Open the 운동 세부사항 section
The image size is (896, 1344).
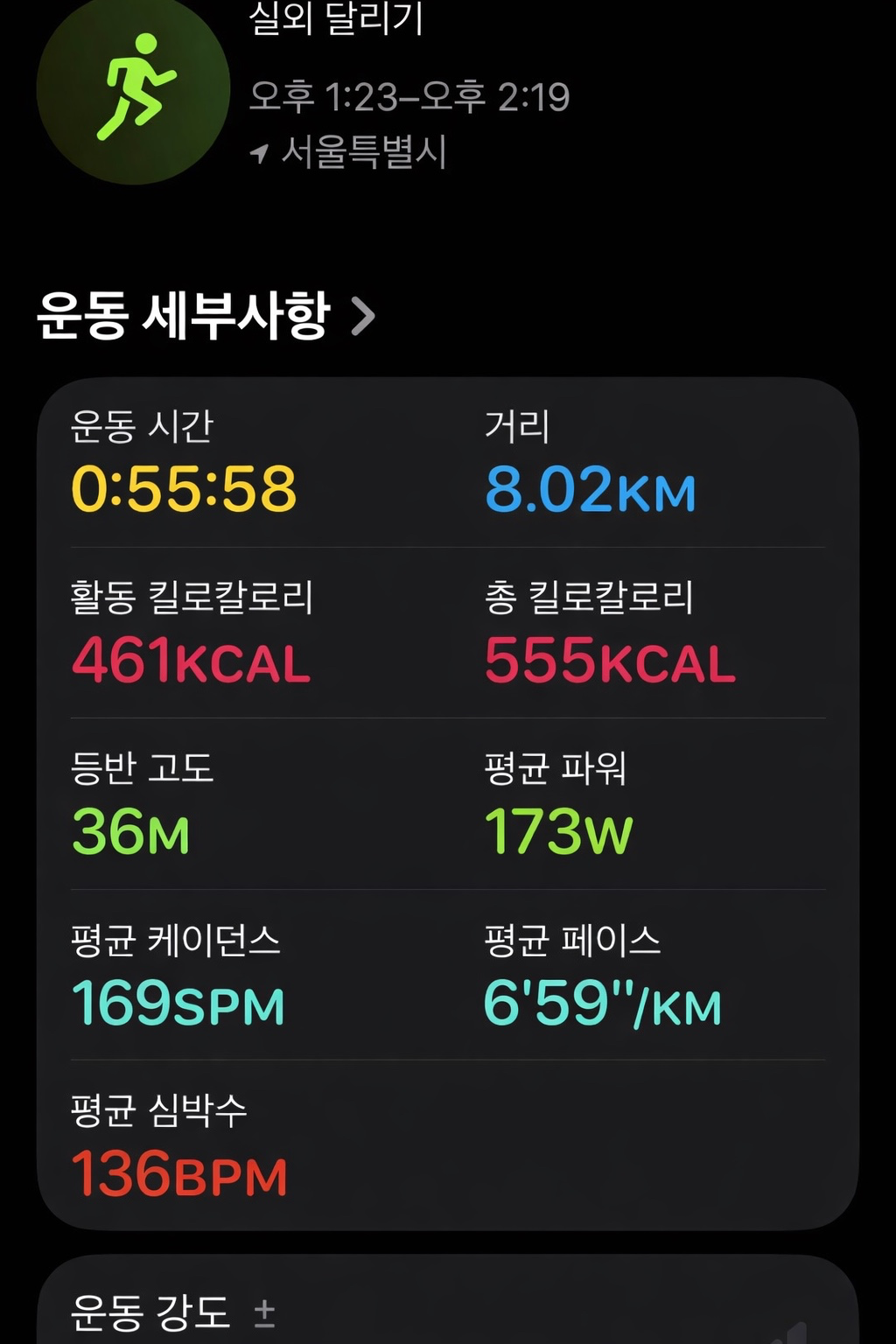tap(206, 316)
